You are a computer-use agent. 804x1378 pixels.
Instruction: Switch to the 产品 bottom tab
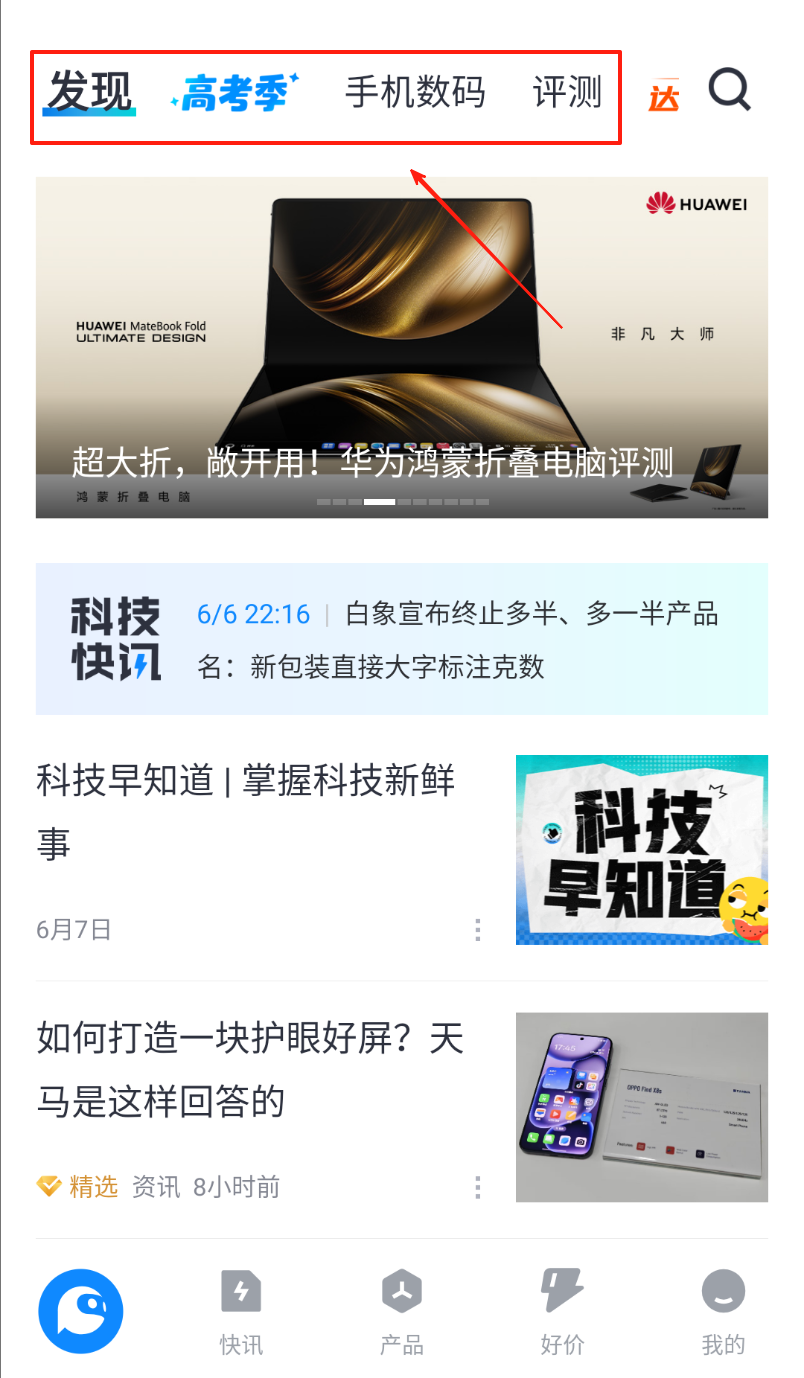click(401, 1311)
